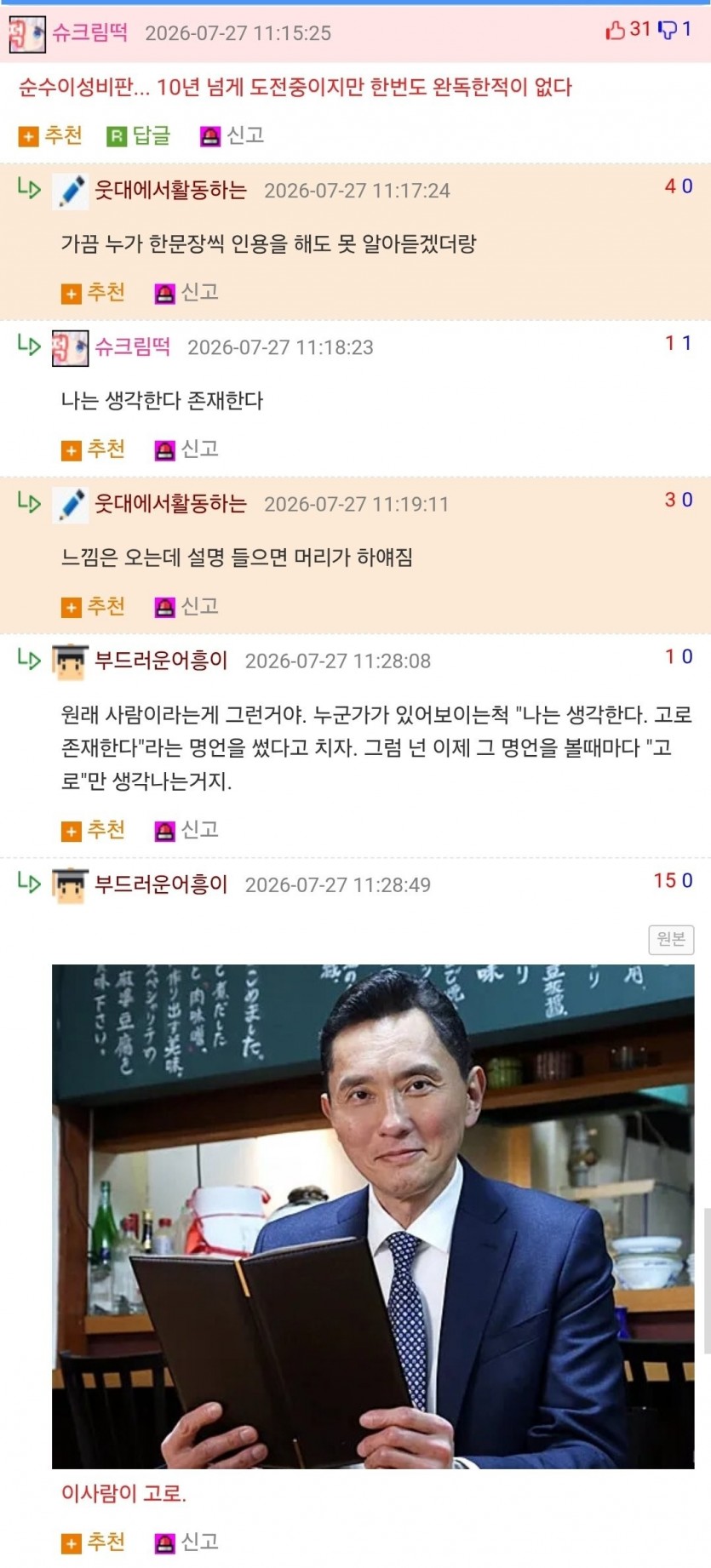Recommend the comment '가끔 누가 한문장씩 인용을'
Screen dimensions: 711x1568
[94, 293]
